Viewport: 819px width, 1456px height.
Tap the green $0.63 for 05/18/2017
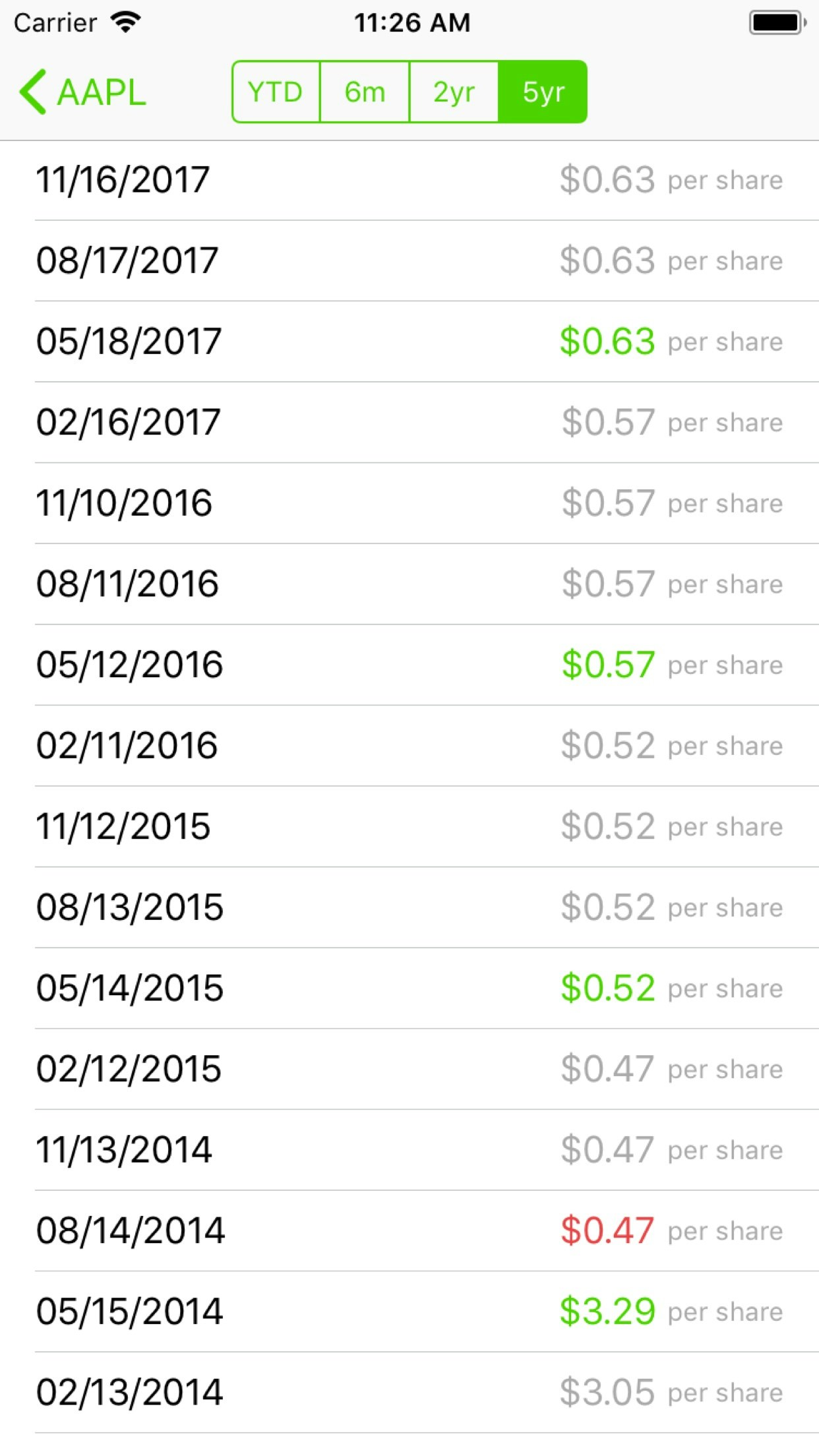click(x=606, y=340)
